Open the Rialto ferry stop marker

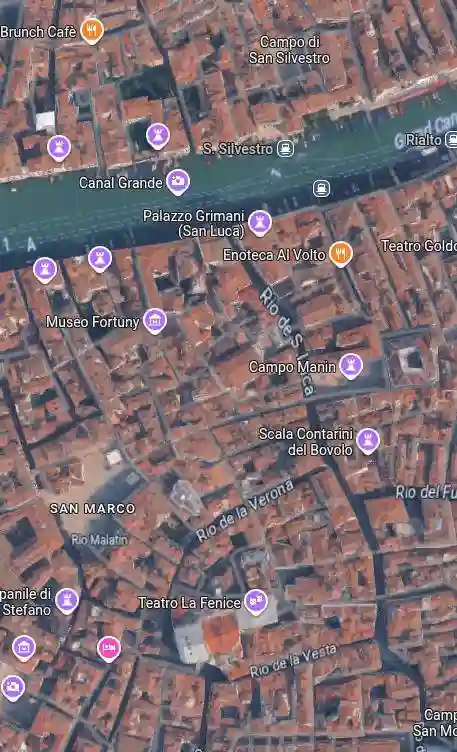click(x=451, y=140)
